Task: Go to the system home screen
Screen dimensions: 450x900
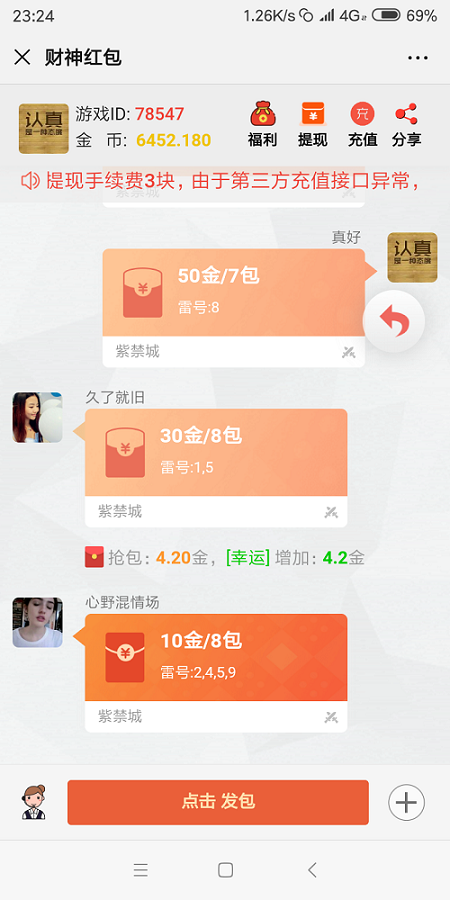Action: (x=225, y=870)
